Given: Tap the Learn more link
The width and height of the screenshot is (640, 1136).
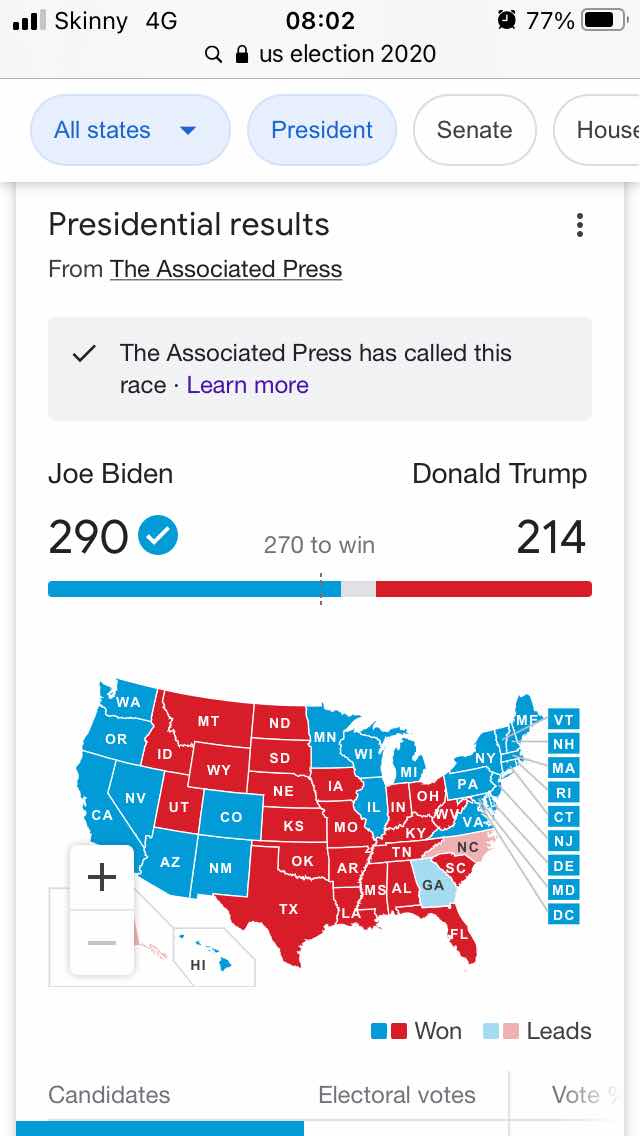Looking at the screenshot, I should coord(247,385).
